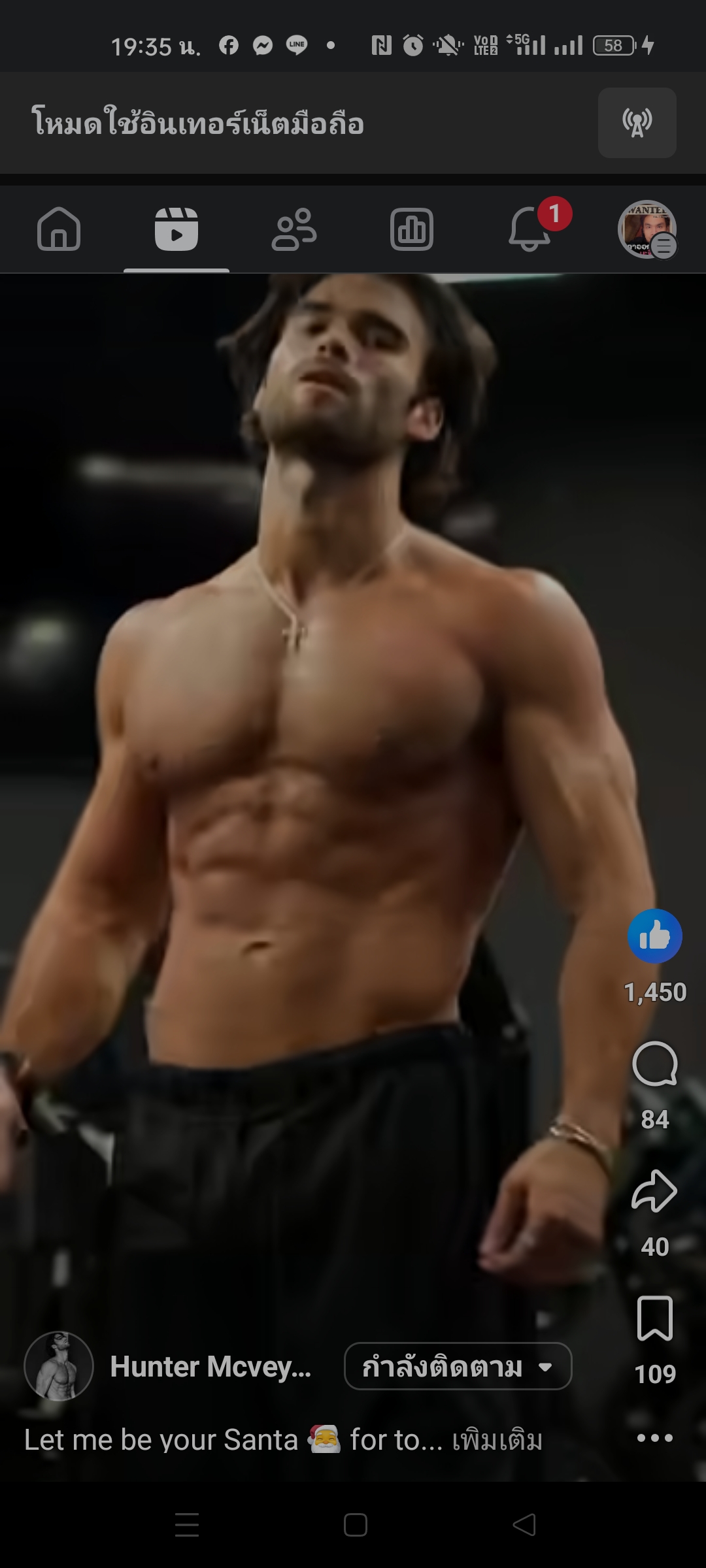706x1568 pixels.
Task: Open the Hunter Mcvey profile name
Action: [x=210, y=1366]
